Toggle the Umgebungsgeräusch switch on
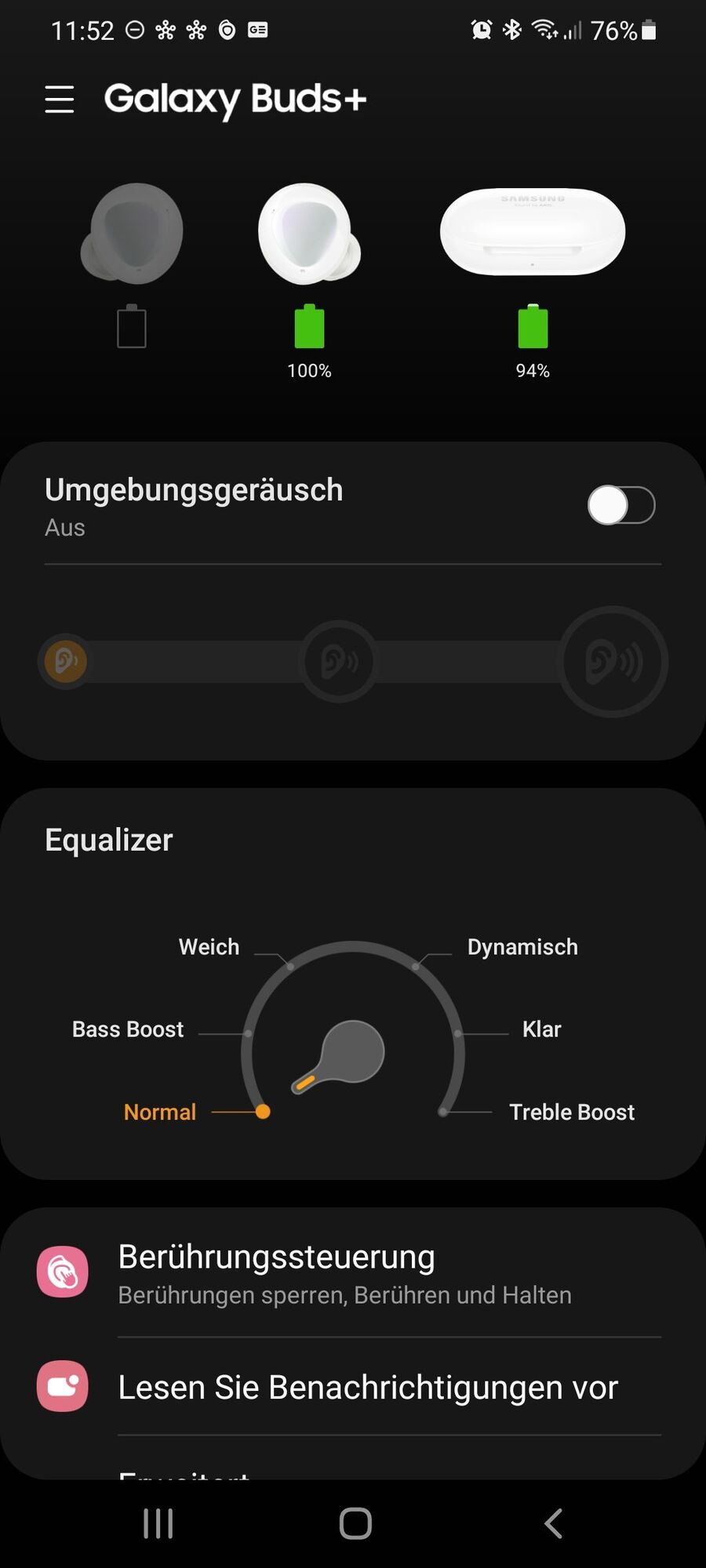706x1568 pixels. [x=620, y=506]
